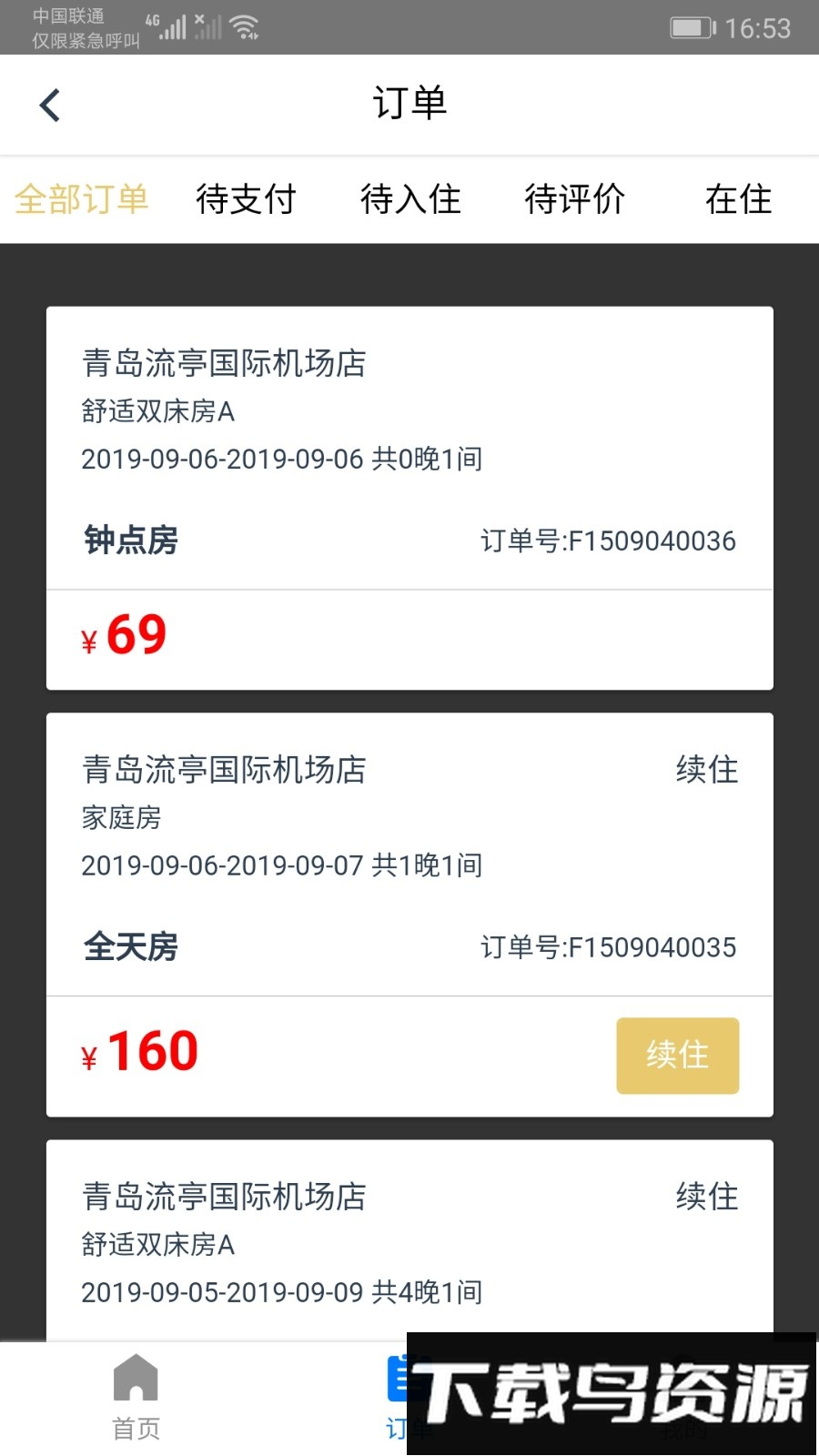Switch to the 全部订单 tab
Viewport: 819px width, 1456px height.
click(x=82, y=199)
